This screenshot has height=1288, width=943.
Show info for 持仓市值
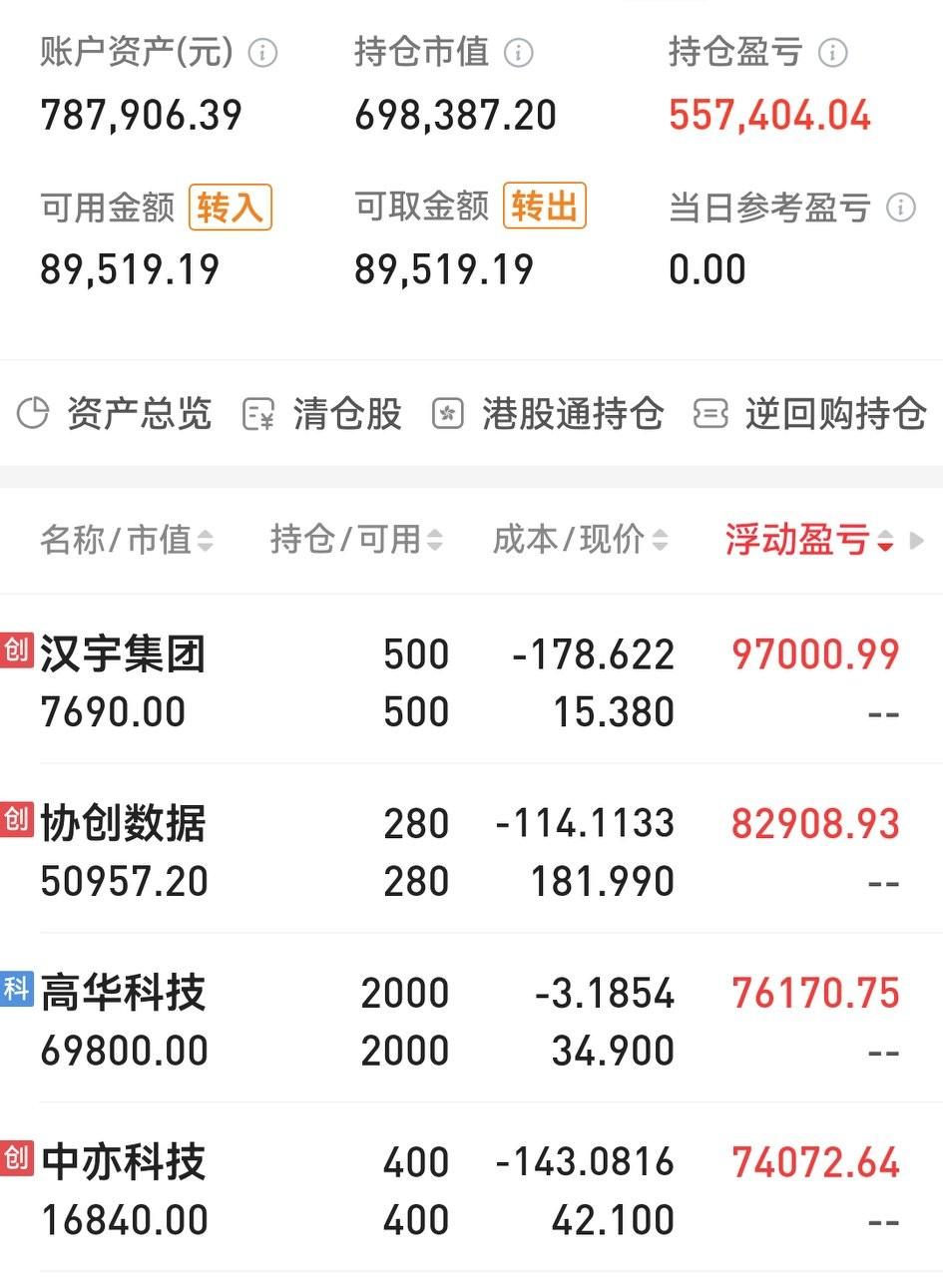(x=518, y=53)
